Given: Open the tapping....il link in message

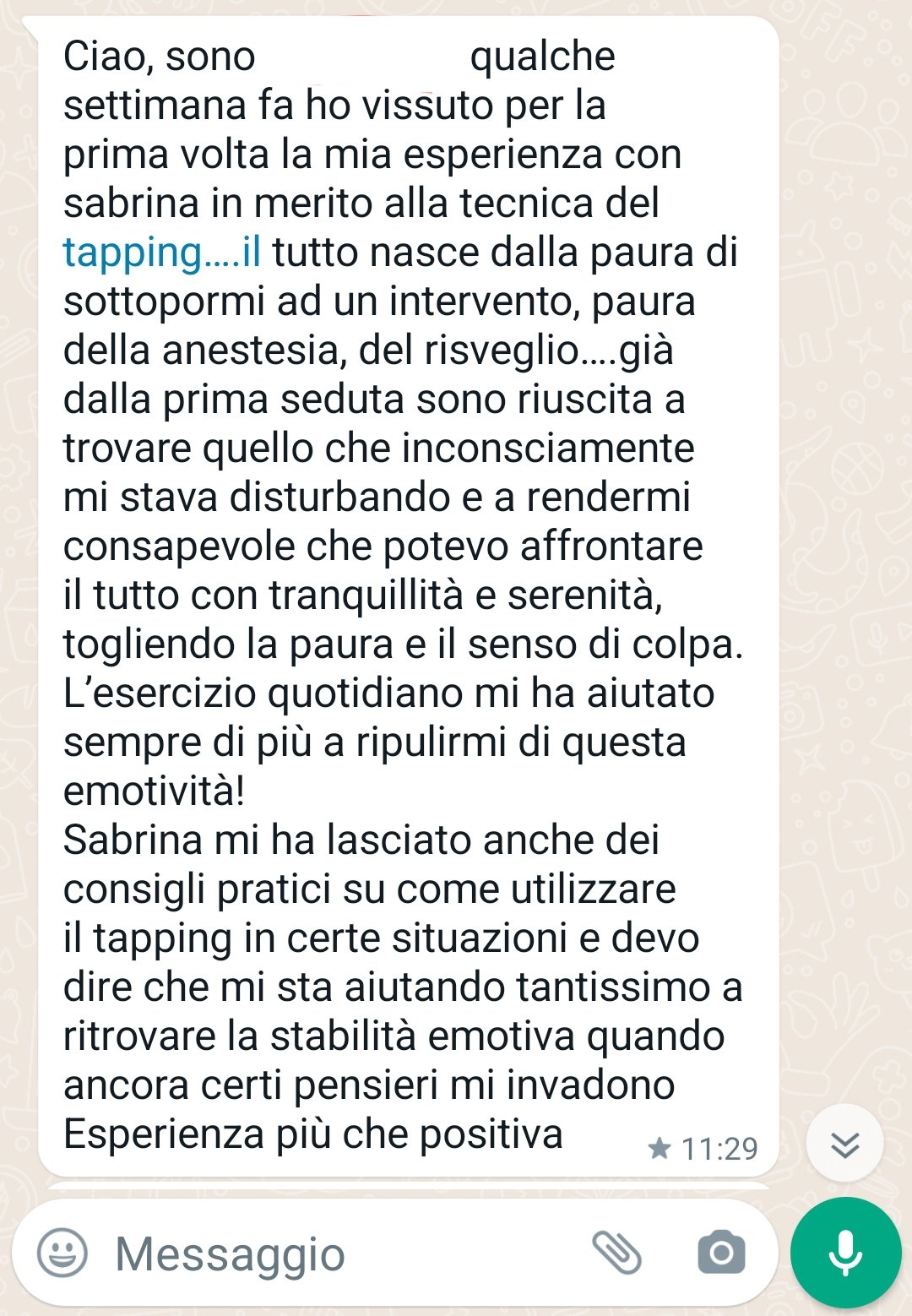Looking at the screenshot, I should (162, 253).
